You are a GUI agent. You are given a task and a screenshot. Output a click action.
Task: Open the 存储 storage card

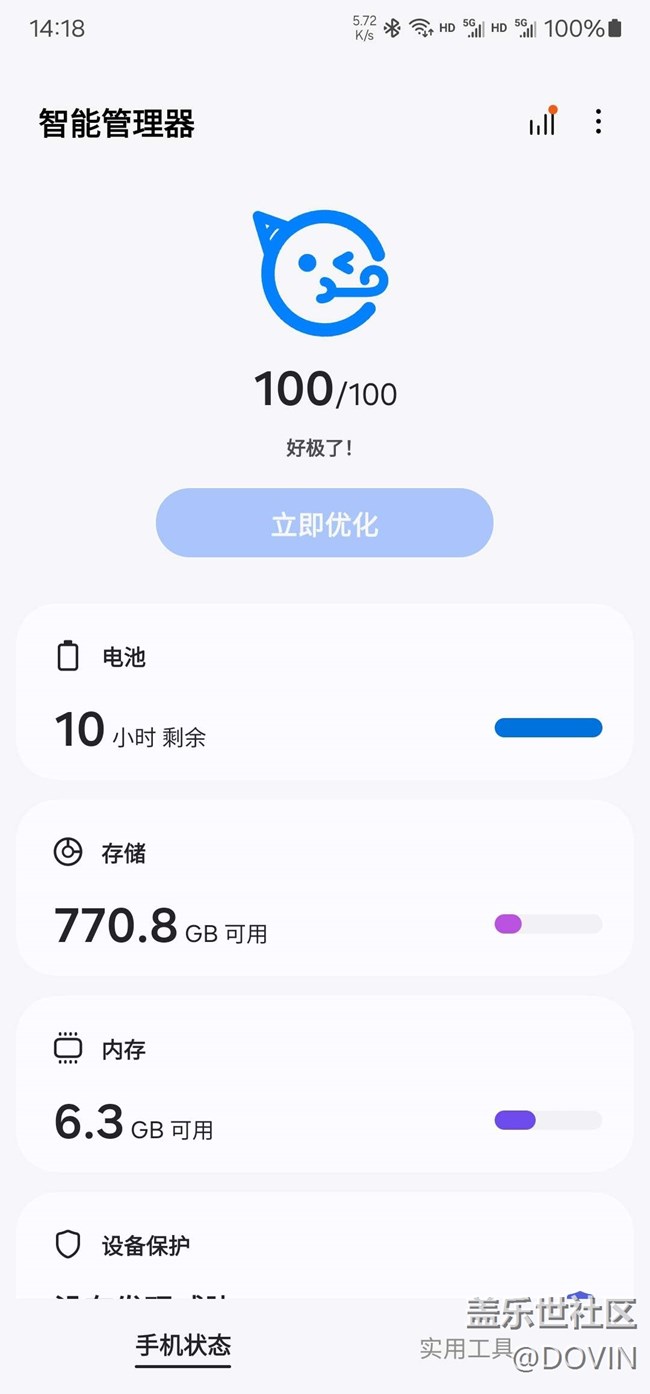click(324, 888)
